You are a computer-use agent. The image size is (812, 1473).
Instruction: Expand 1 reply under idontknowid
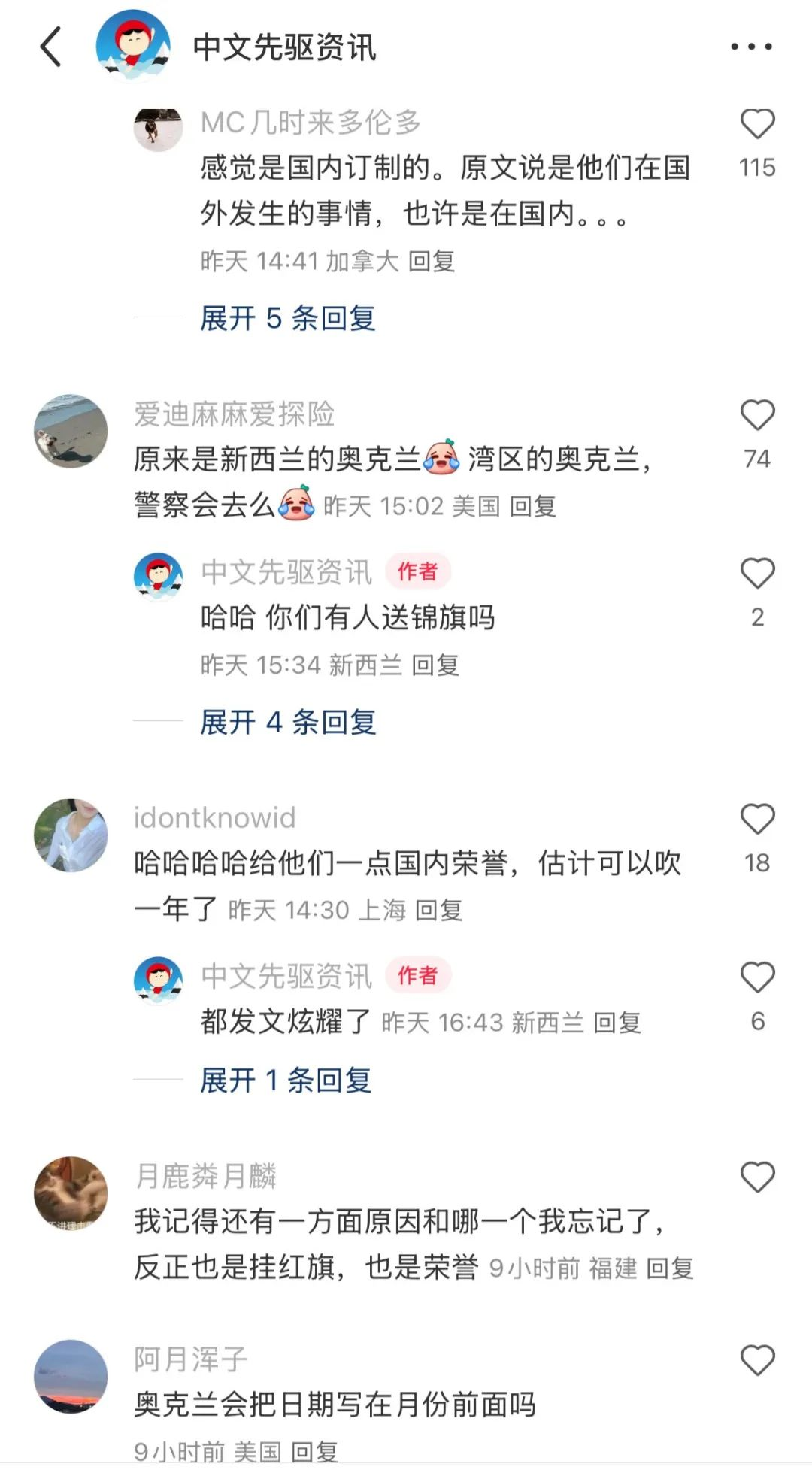[286, 1081]
